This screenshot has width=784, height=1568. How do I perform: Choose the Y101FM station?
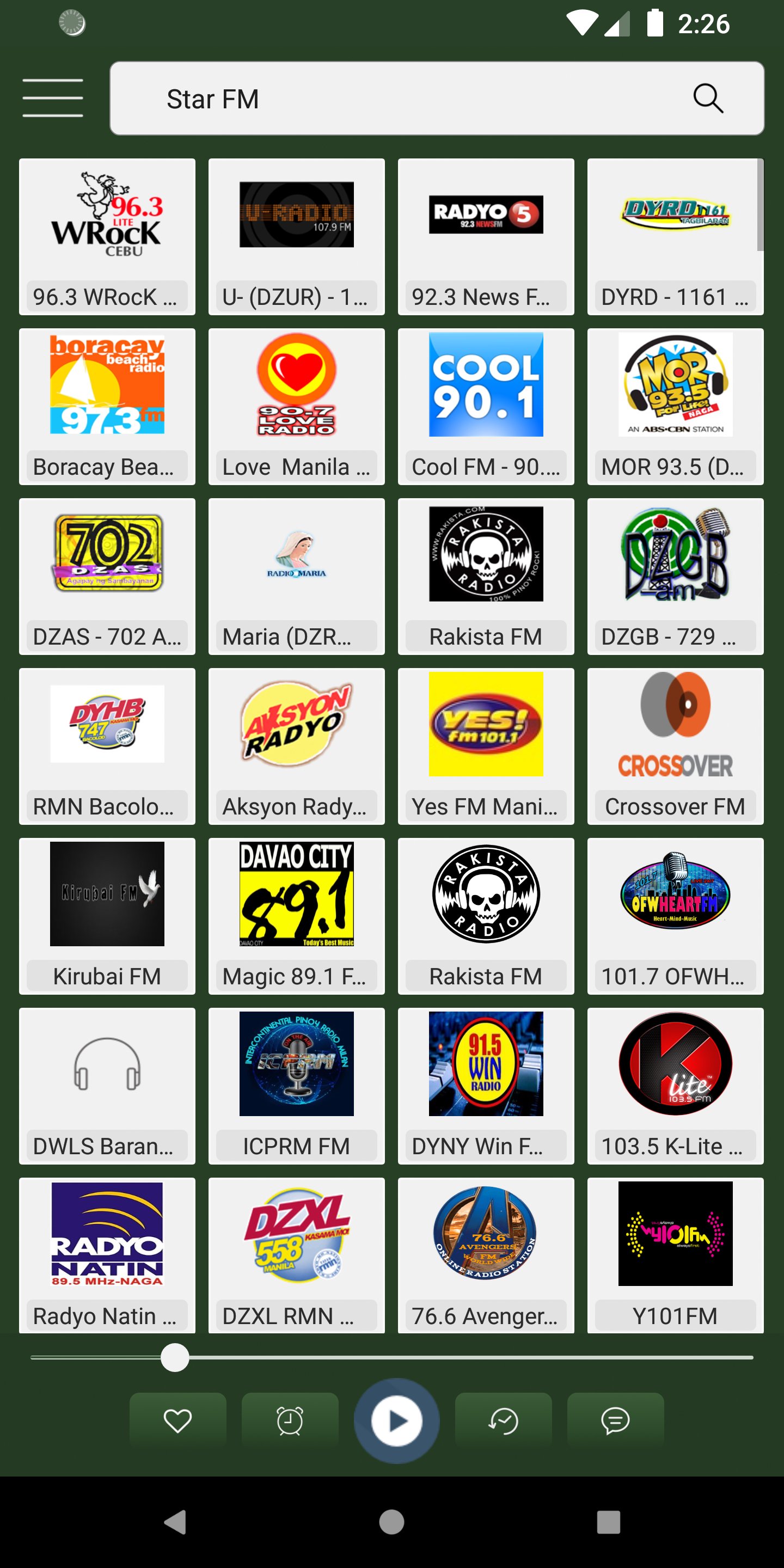pyautogui.click(x=675, y=1255)
